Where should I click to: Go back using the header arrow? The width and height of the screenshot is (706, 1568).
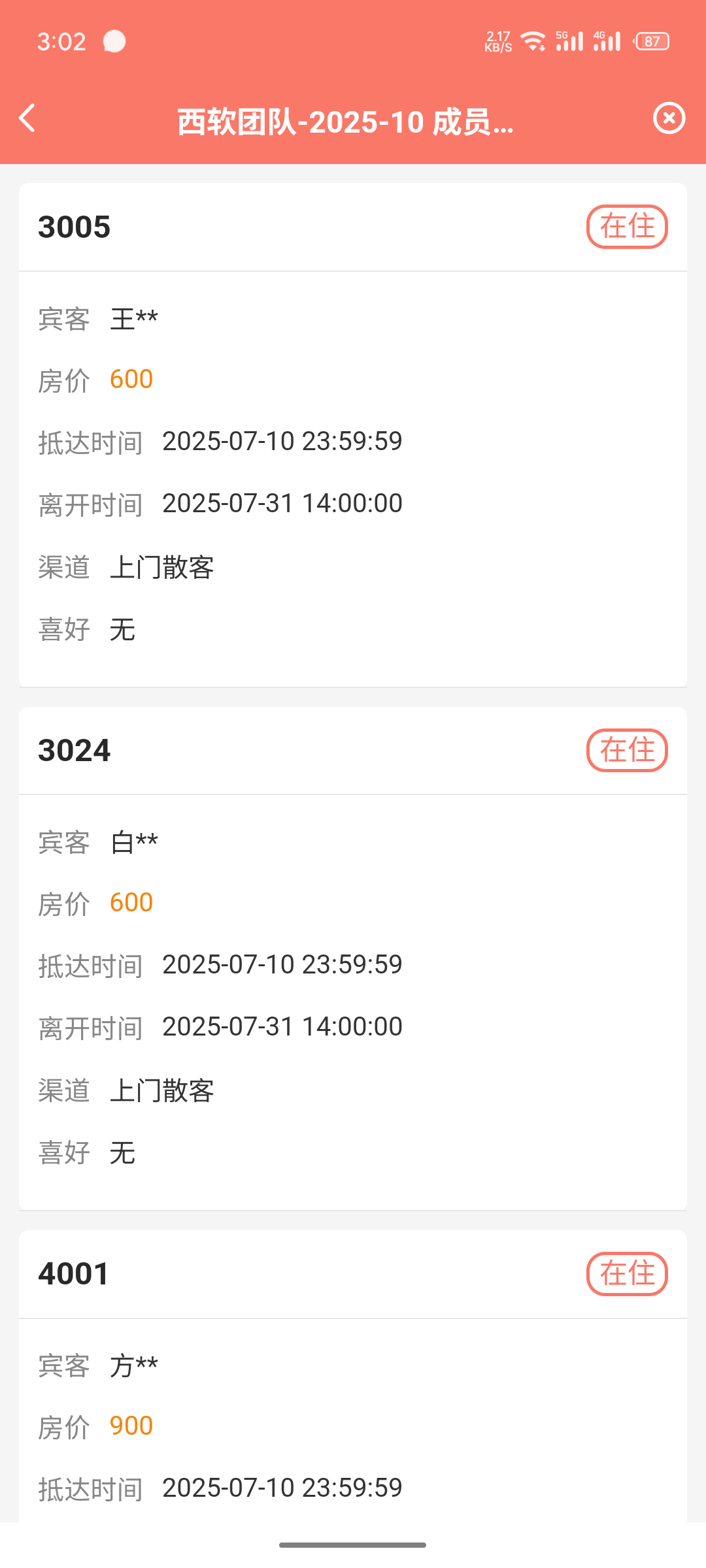pyautogui.click(x=27, y=118)
